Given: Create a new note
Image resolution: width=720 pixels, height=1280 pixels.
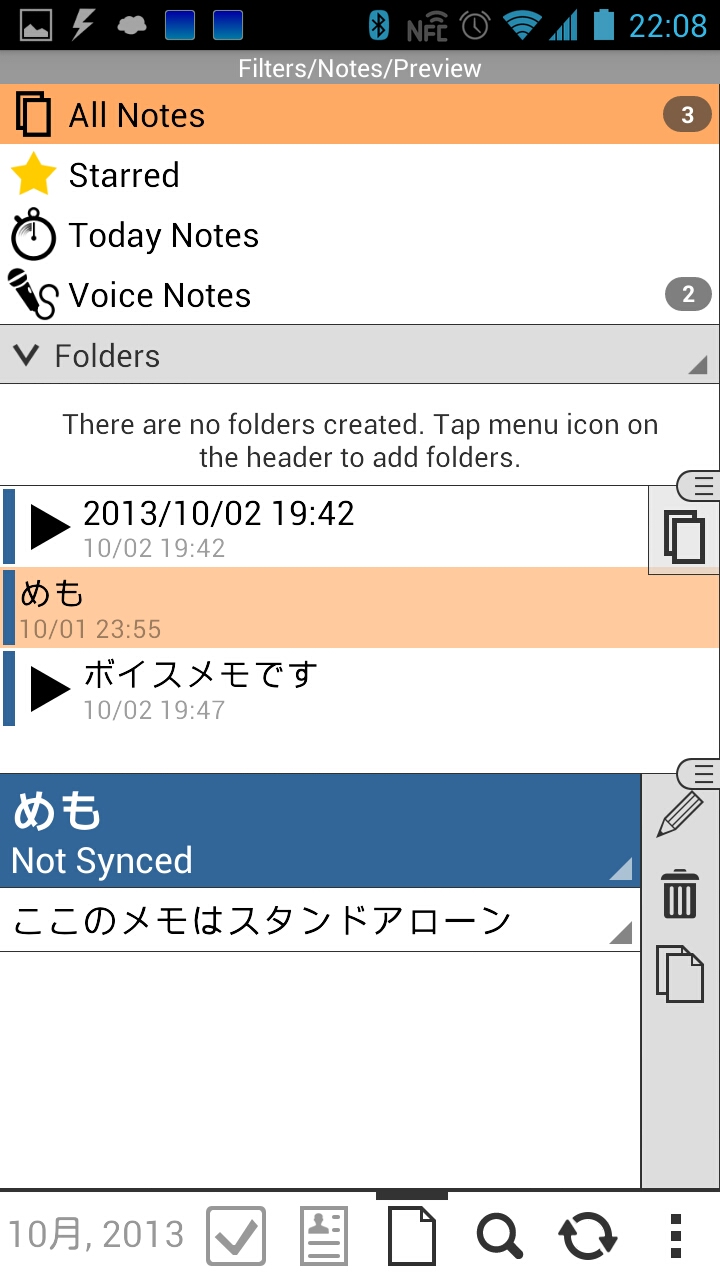Looking at the screenshot, I should pos(412,1236).
